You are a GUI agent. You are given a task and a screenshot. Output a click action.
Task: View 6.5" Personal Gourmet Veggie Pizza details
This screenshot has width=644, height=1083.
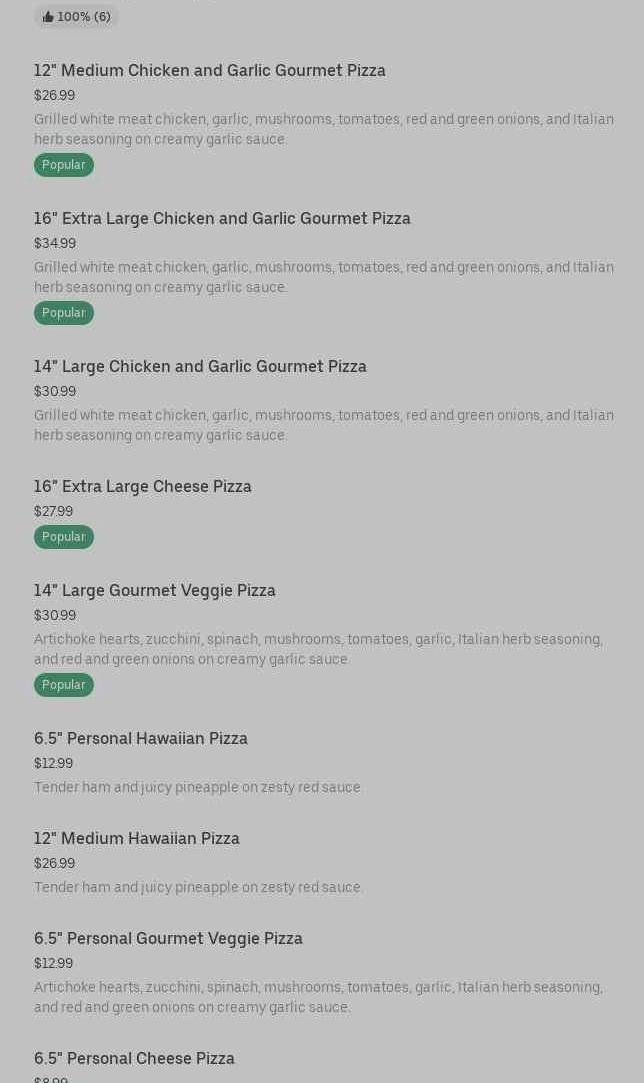coord(168,938)
